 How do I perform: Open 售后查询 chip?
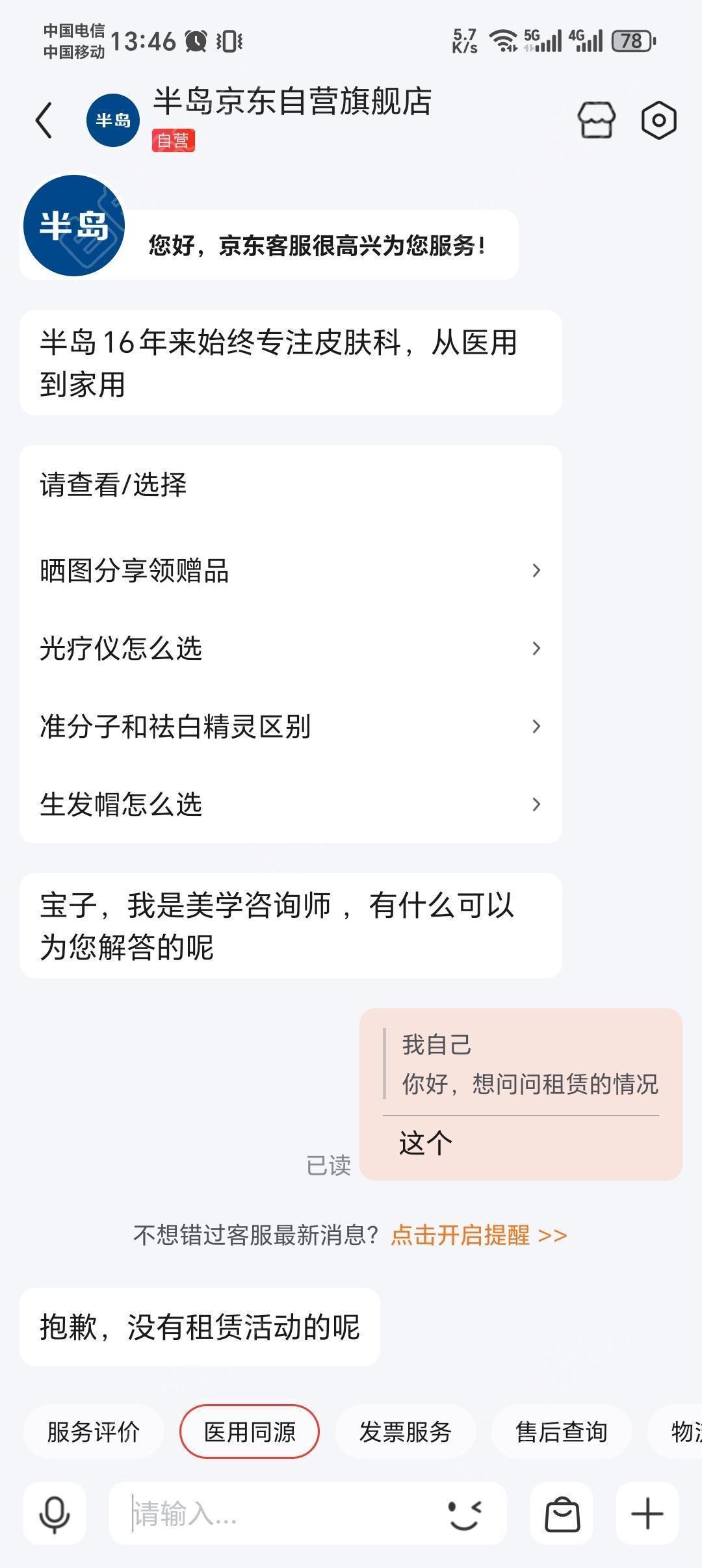tap(562, 1431)
